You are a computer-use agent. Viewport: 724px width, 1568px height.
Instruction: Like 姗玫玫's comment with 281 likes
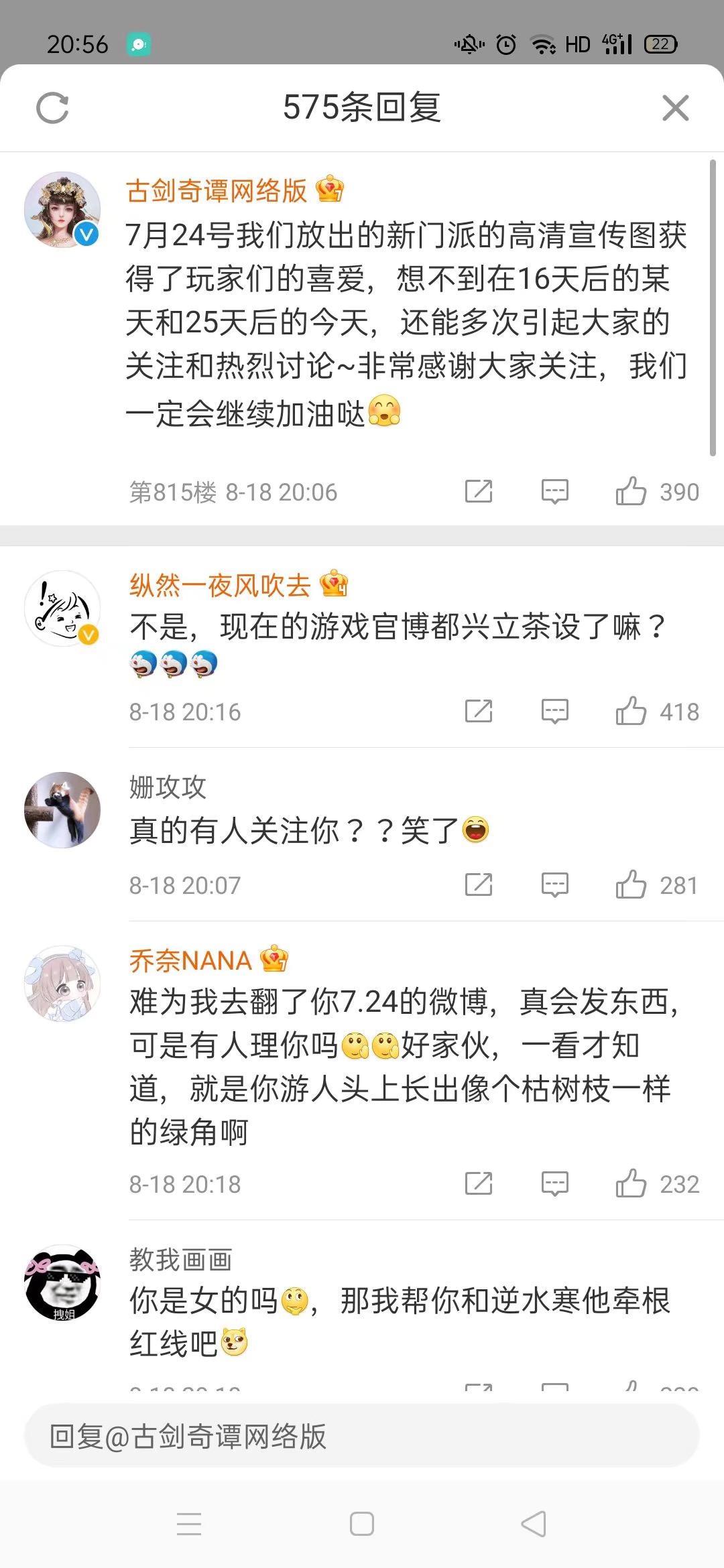[631, 885]
